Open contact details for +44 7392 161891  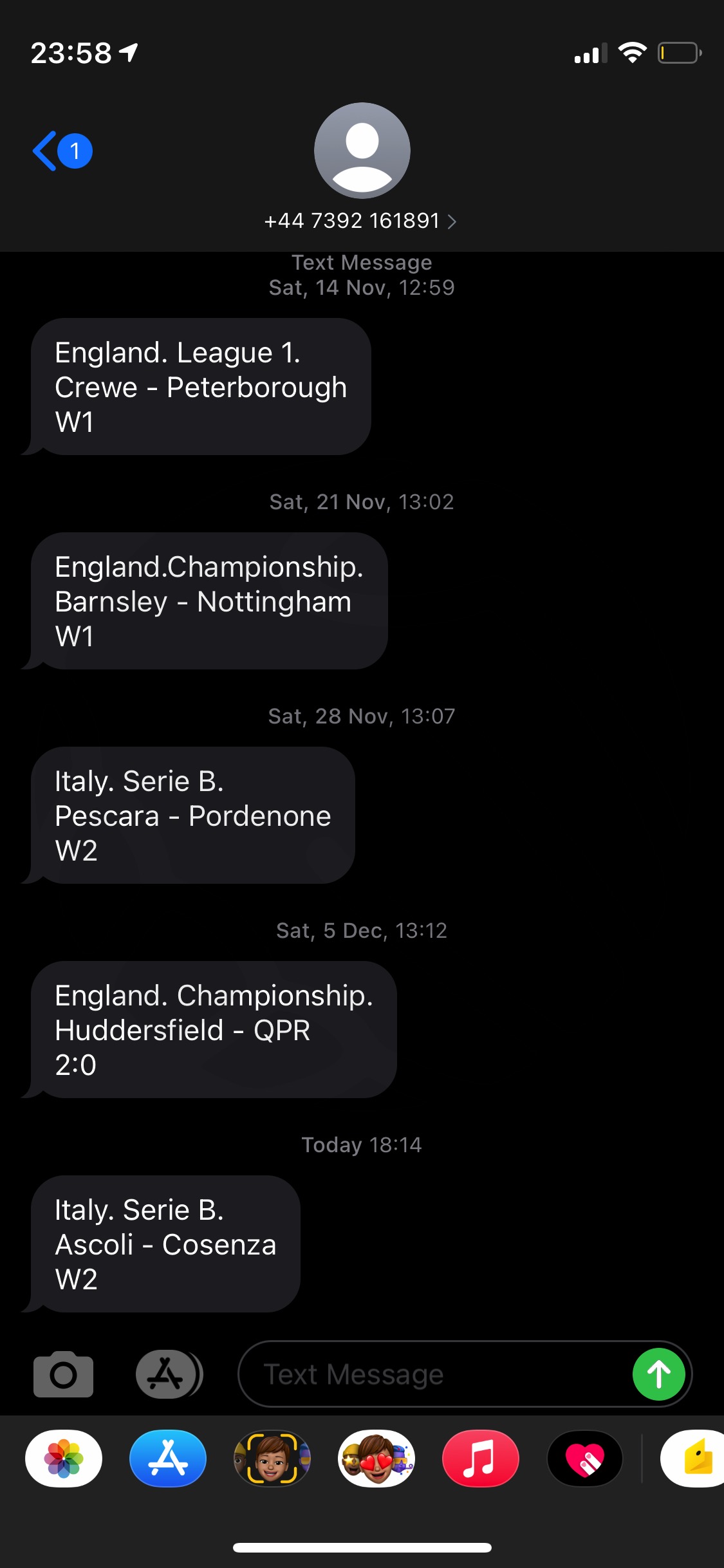pos(361,221)
